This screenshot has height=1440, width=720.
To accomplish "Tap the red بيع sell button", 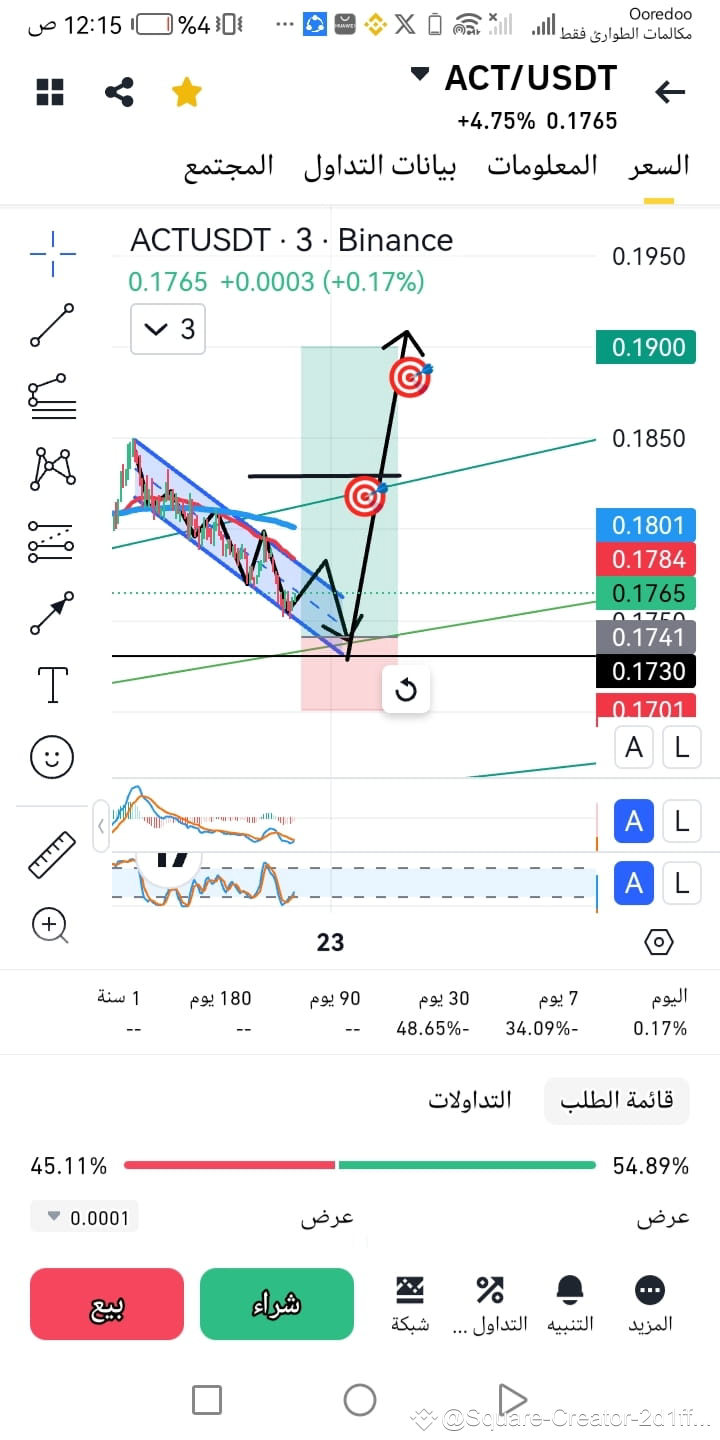I will 106,1304.
